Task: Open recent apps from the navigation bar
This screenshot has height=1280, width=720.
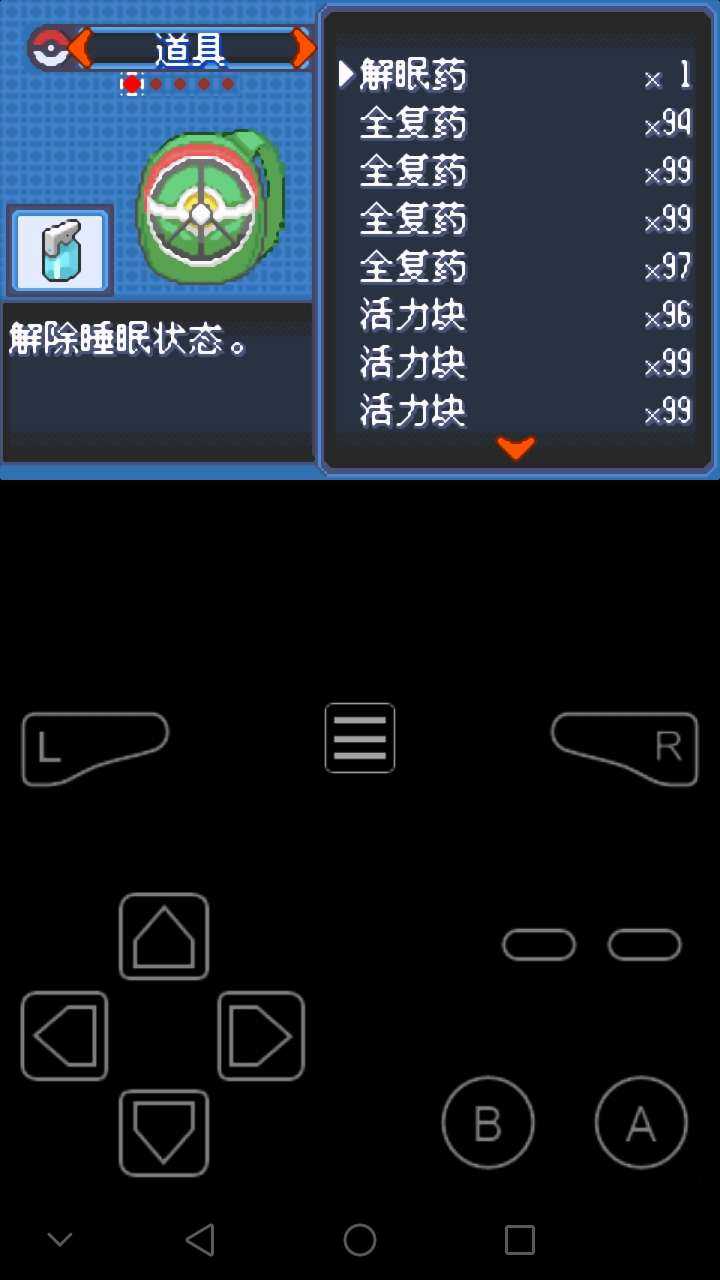Action: (520, 1240)
